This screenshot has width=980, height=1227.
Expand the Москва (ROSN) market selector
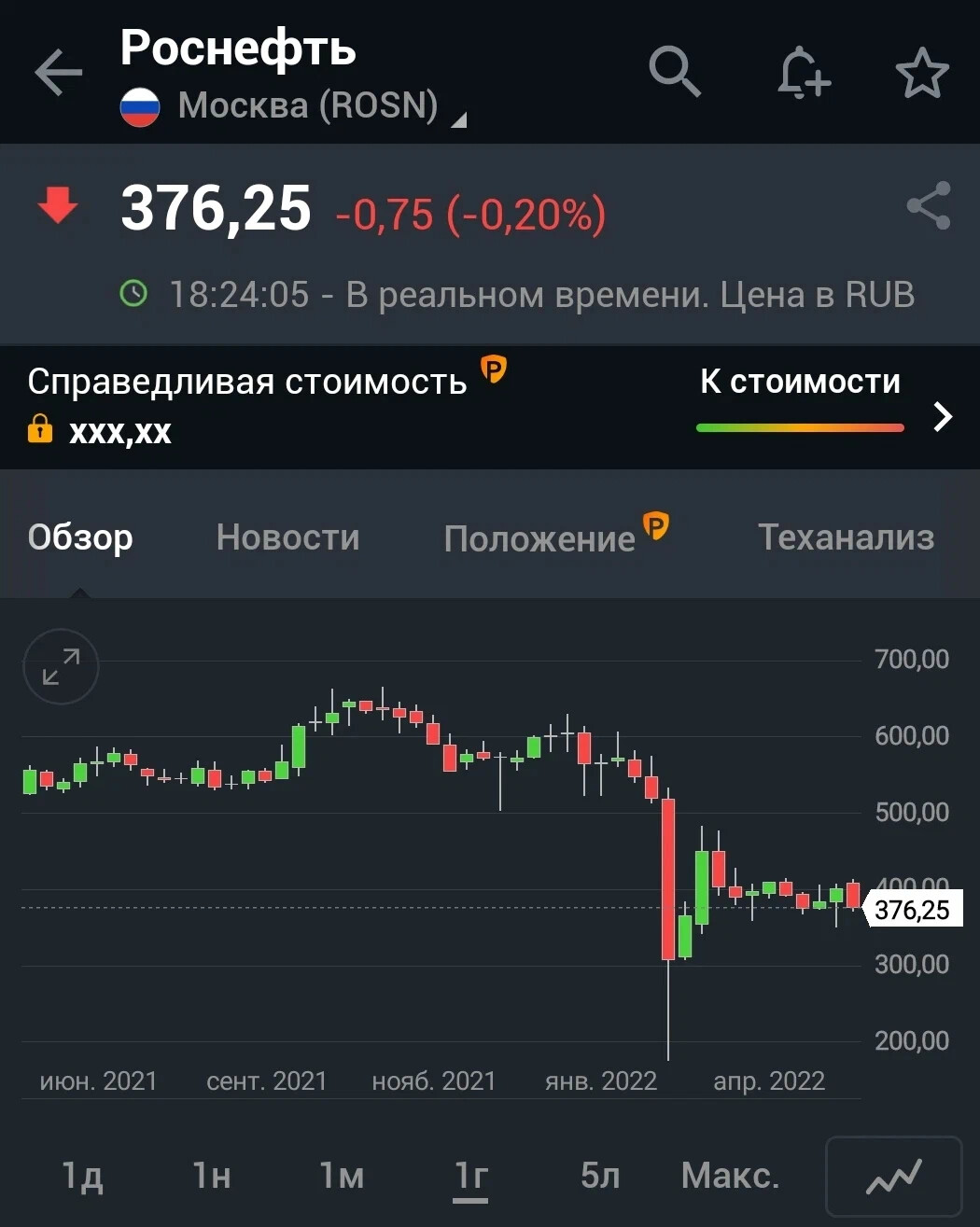458,117
